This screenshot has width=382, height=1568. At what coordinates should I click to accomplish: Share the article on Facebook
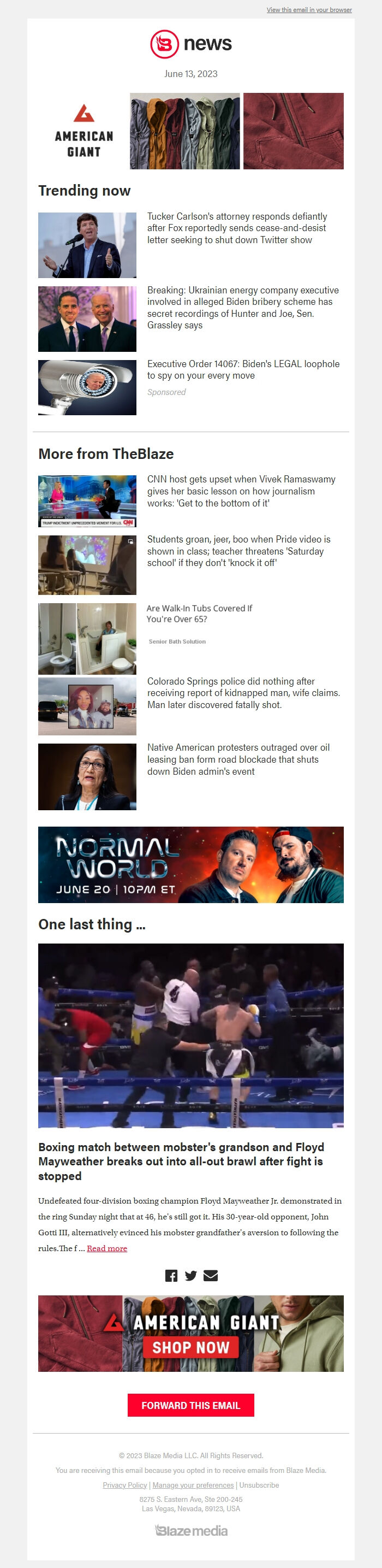171,1276
